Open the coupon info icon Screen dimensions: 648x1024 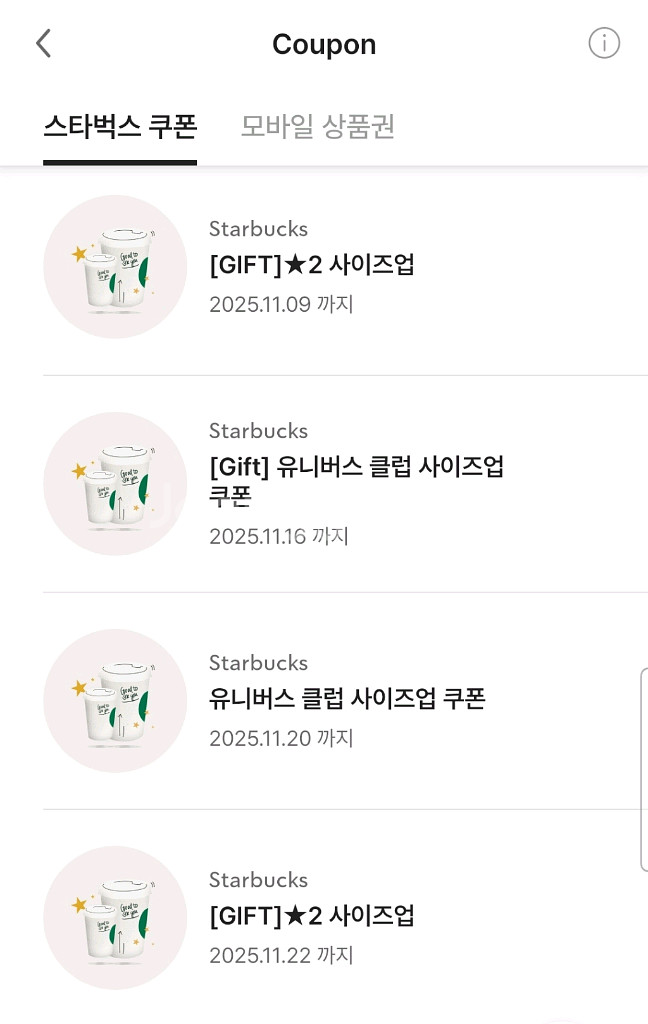tap(604, 44)
